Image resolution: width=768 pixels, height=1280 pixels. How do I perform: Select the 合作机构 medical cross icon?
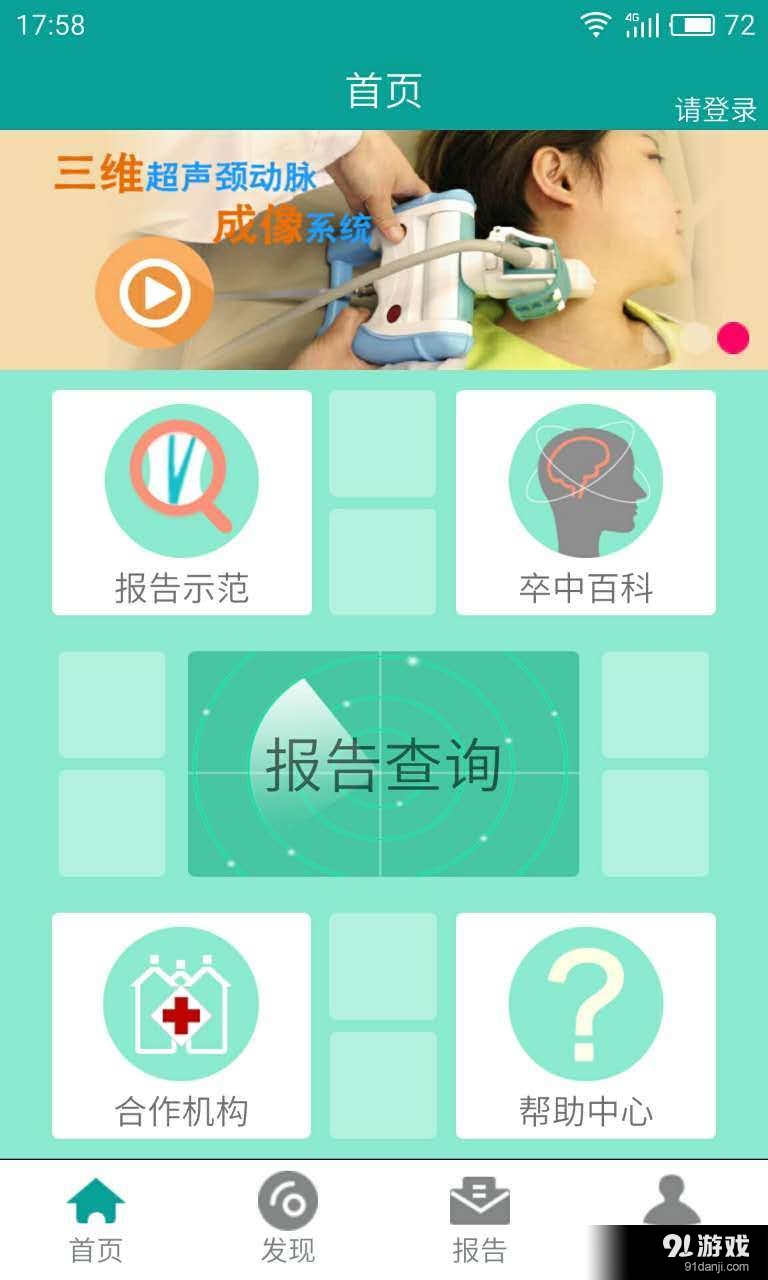point(181,1003)
